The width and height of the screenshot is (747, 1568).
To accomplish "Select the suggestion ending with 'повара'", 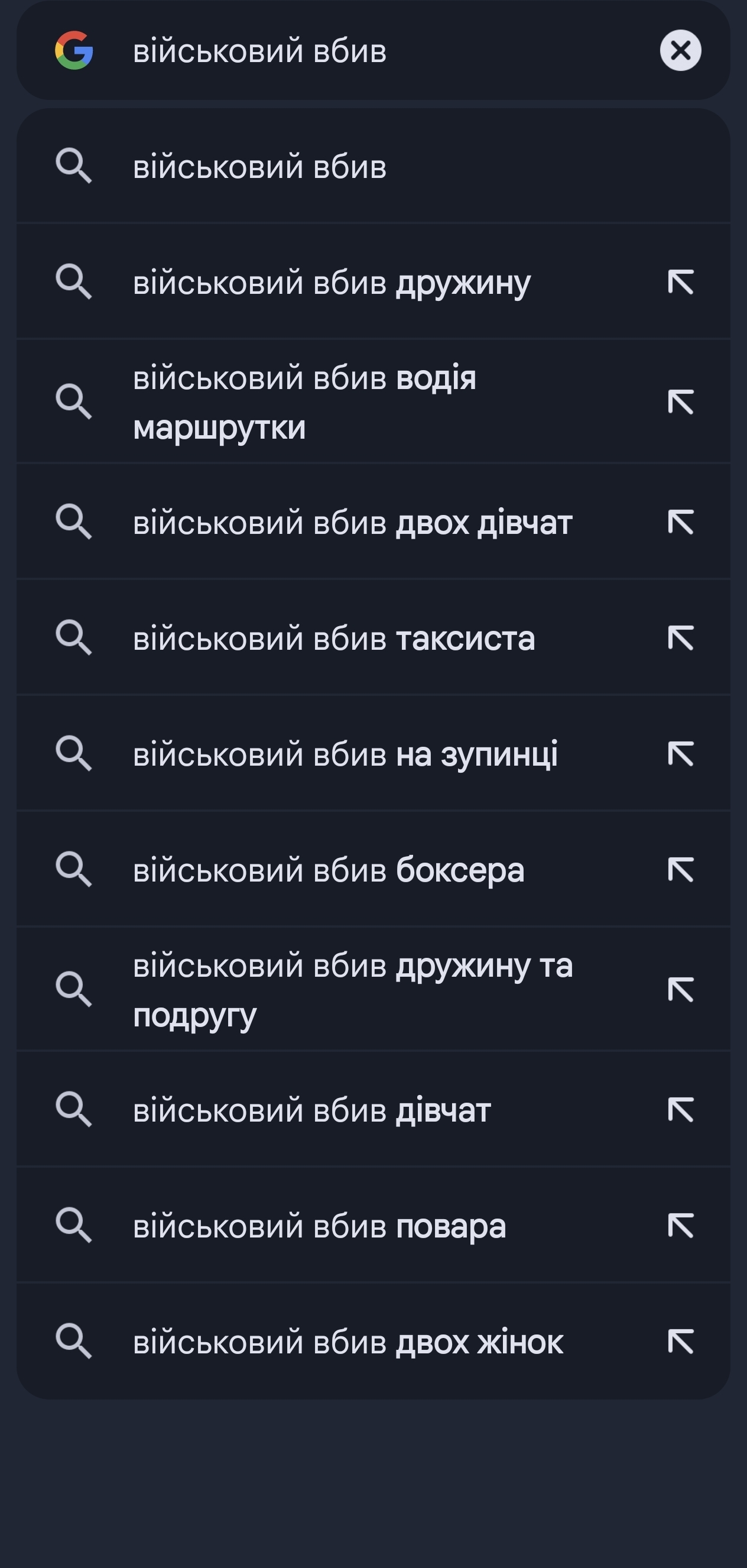I will pyautogui.click(x=319, y=1225).
